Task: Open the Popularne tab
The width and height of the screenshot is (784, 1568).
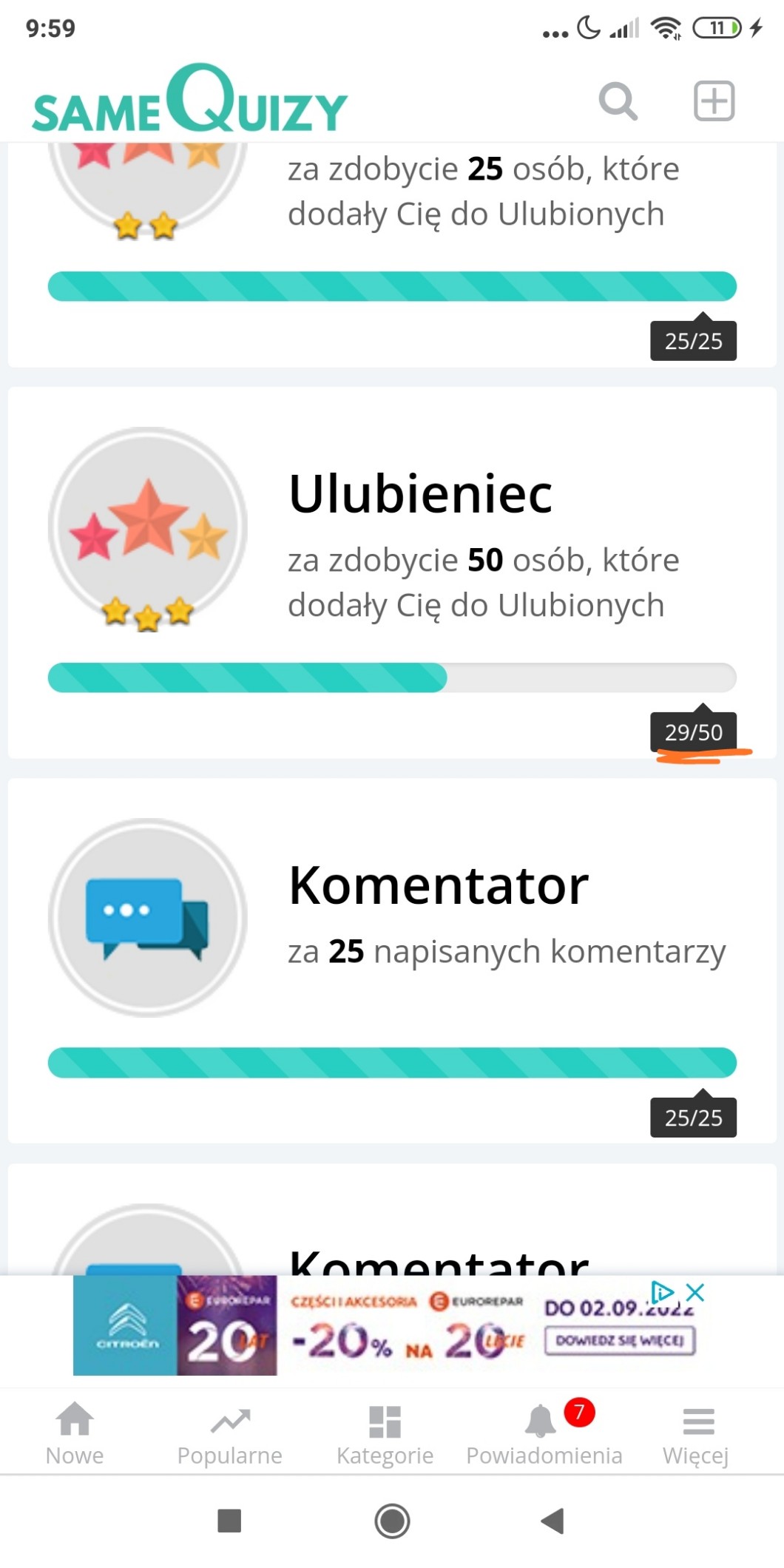Action: click(229, 1433)
